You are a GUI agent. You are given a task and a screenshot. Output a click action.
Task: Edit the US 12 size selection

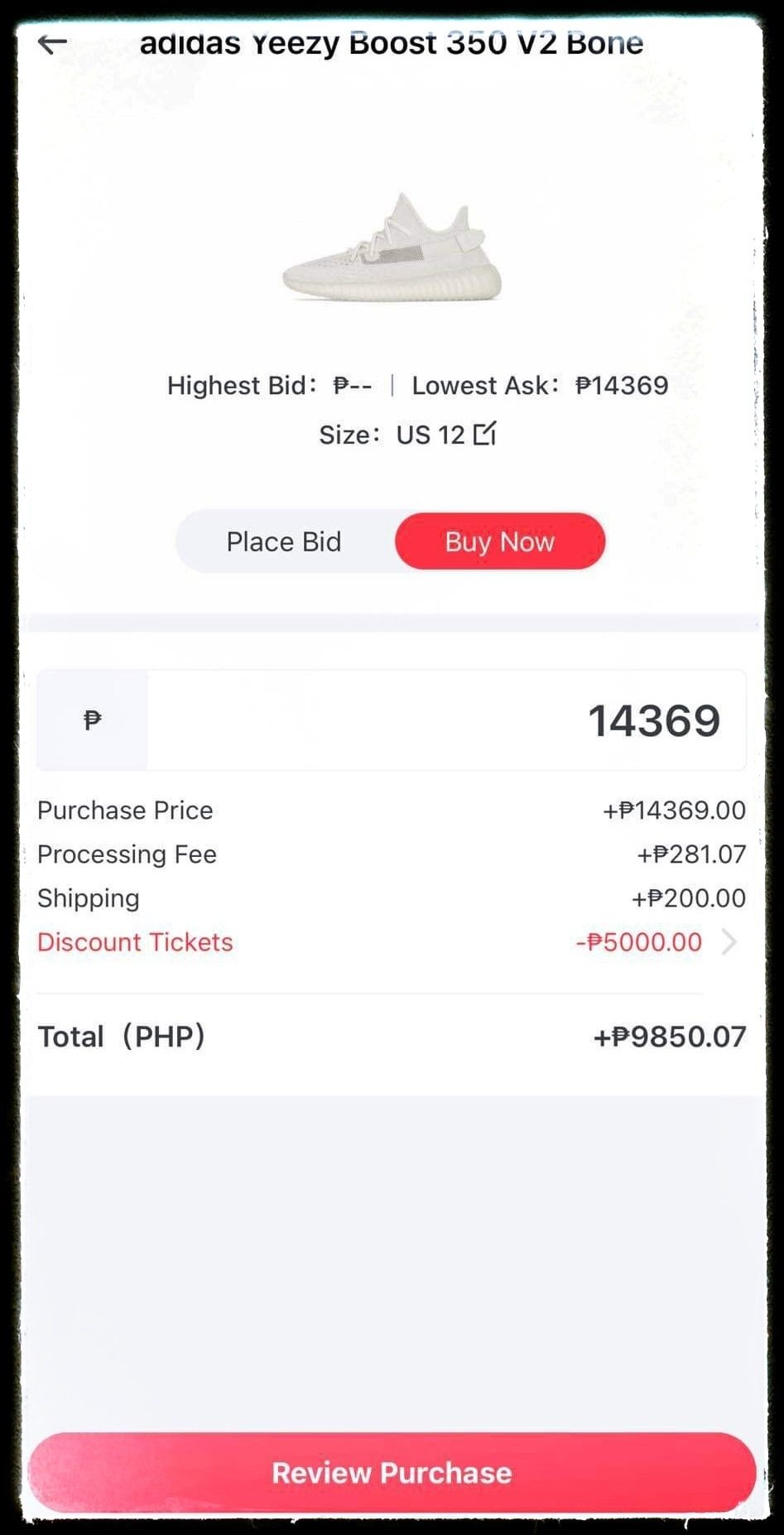point(484,434)
